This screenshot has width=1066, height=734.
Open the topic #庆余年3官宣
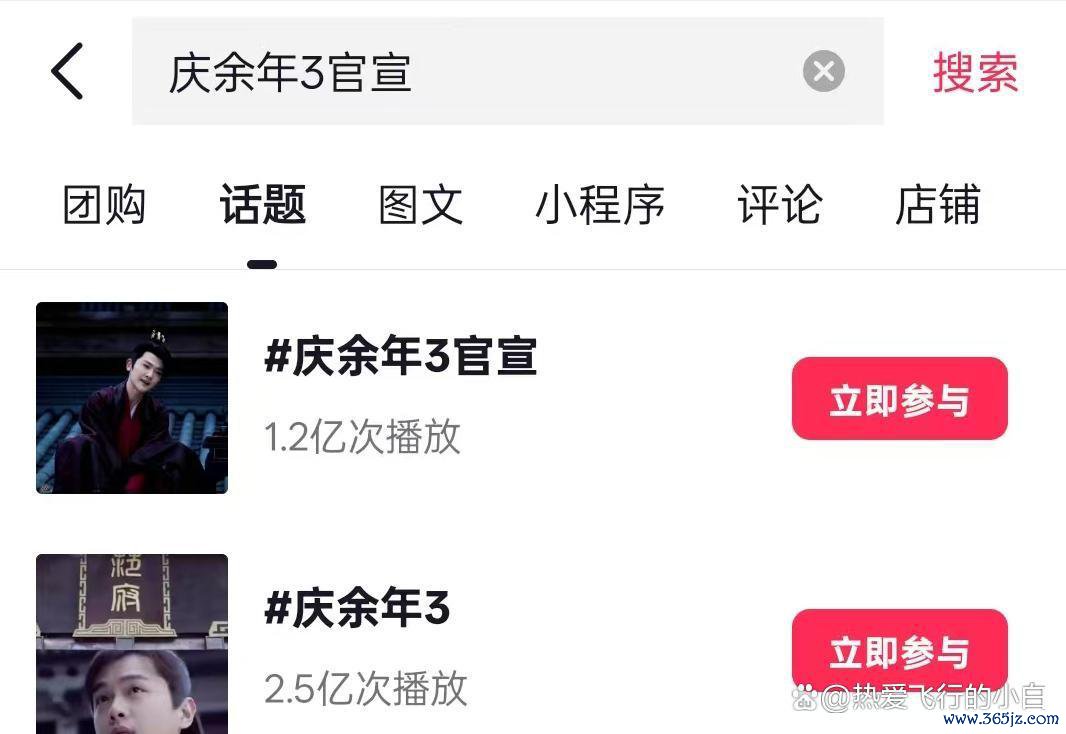tap(400, 358)
